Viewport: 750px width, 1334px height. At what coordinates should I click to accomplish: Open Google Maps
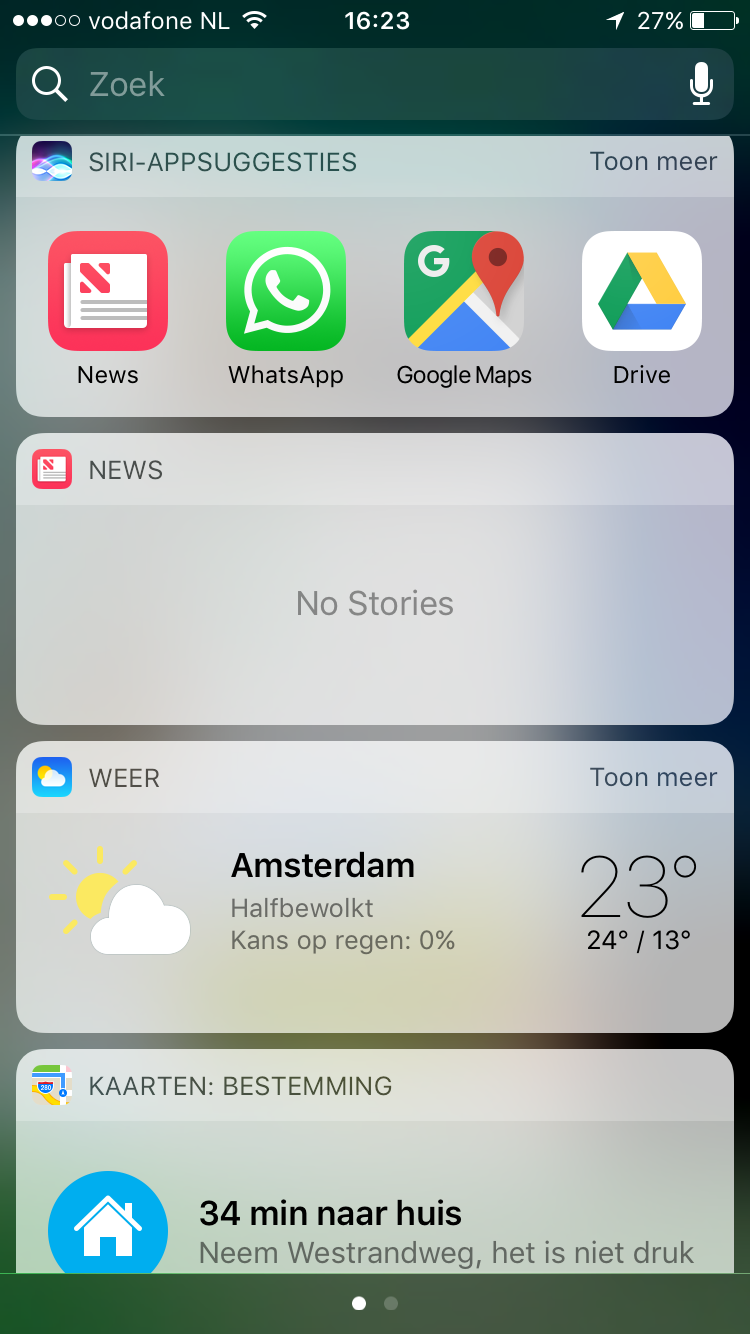click(464, 292)
